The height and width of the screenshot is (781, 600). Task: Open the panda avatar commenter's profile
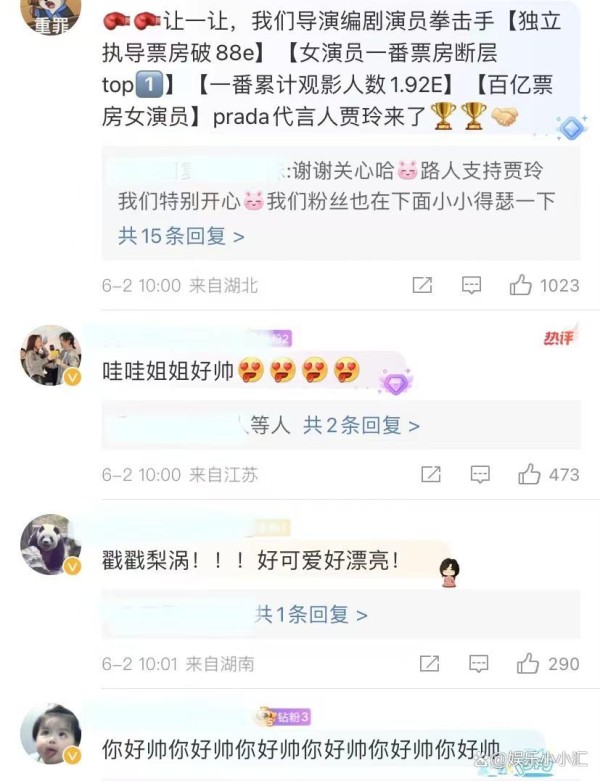point(50,544)
